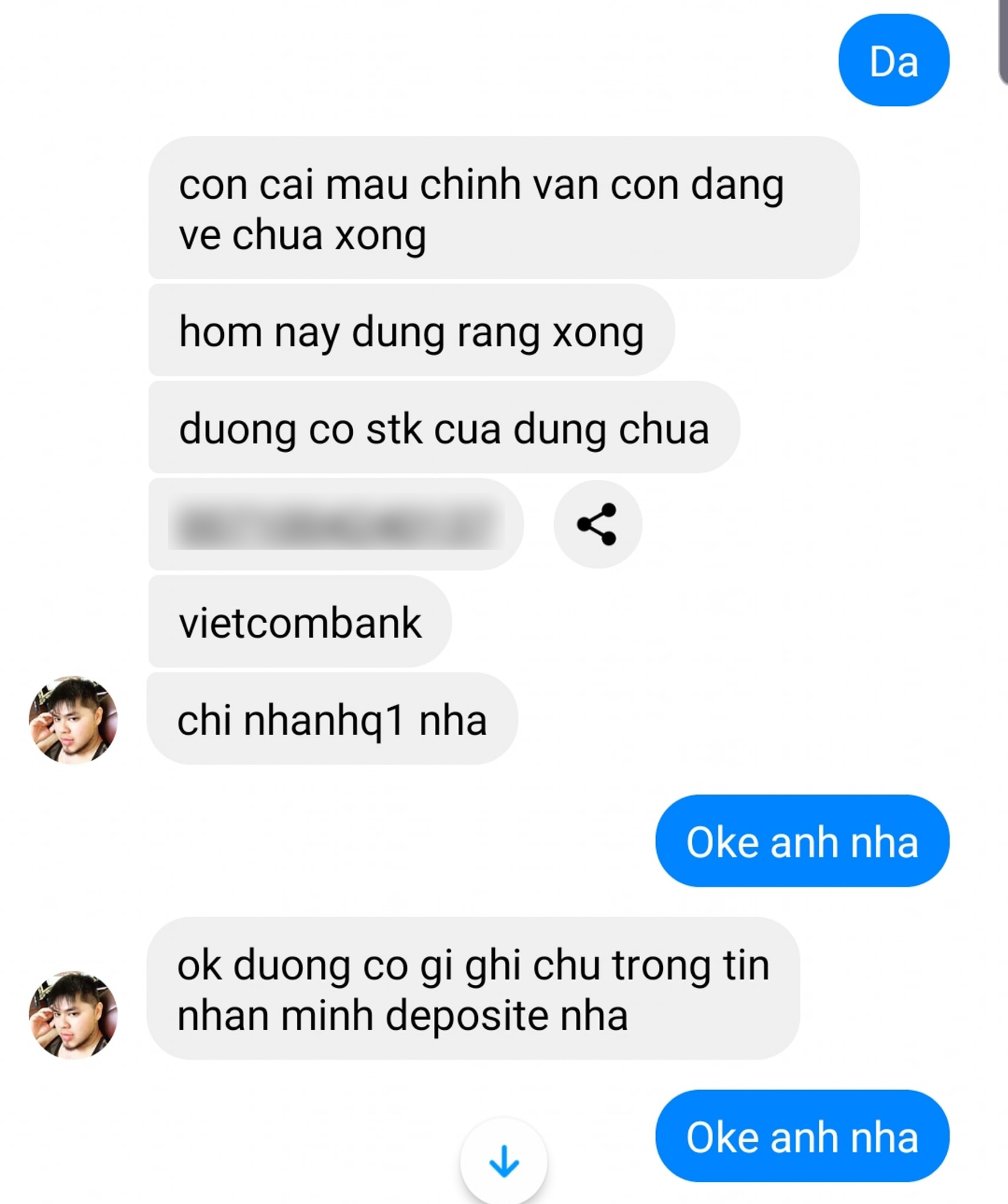The width and height of the screenshot is (1008, 1204).
Task: Open sender's avatar beside "ok duong co gi" message
Action: [73, 1015]
